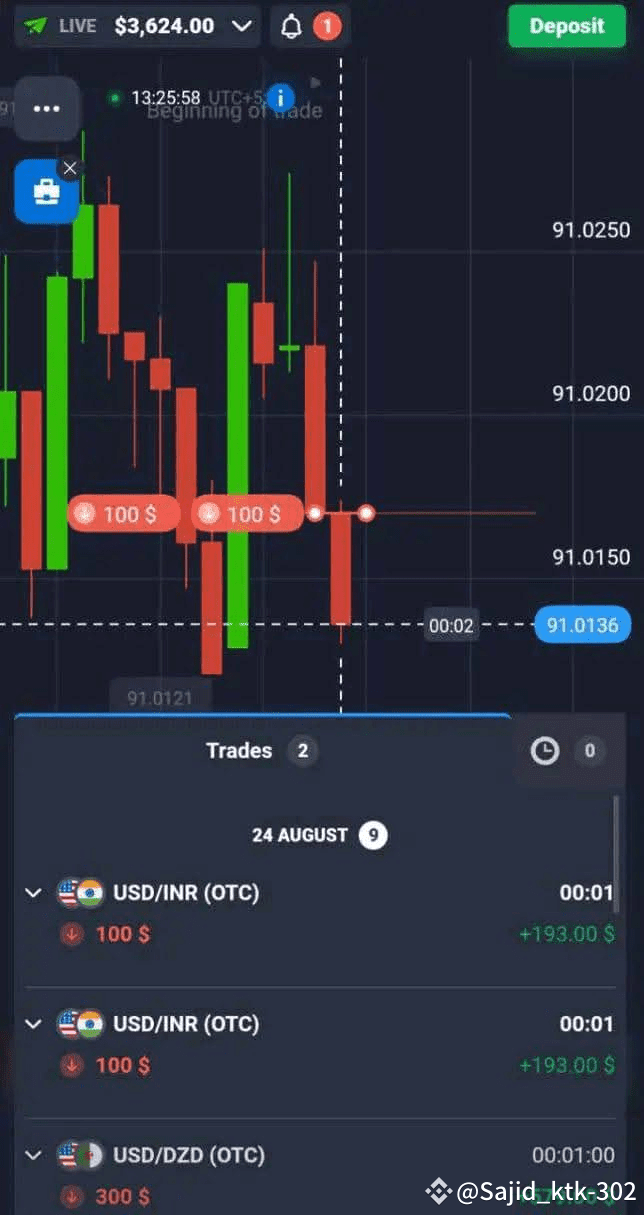Image resolution: width=644 pixels, height=1215 pixels.
Task: Open the notifications bell
Action: 291,27
